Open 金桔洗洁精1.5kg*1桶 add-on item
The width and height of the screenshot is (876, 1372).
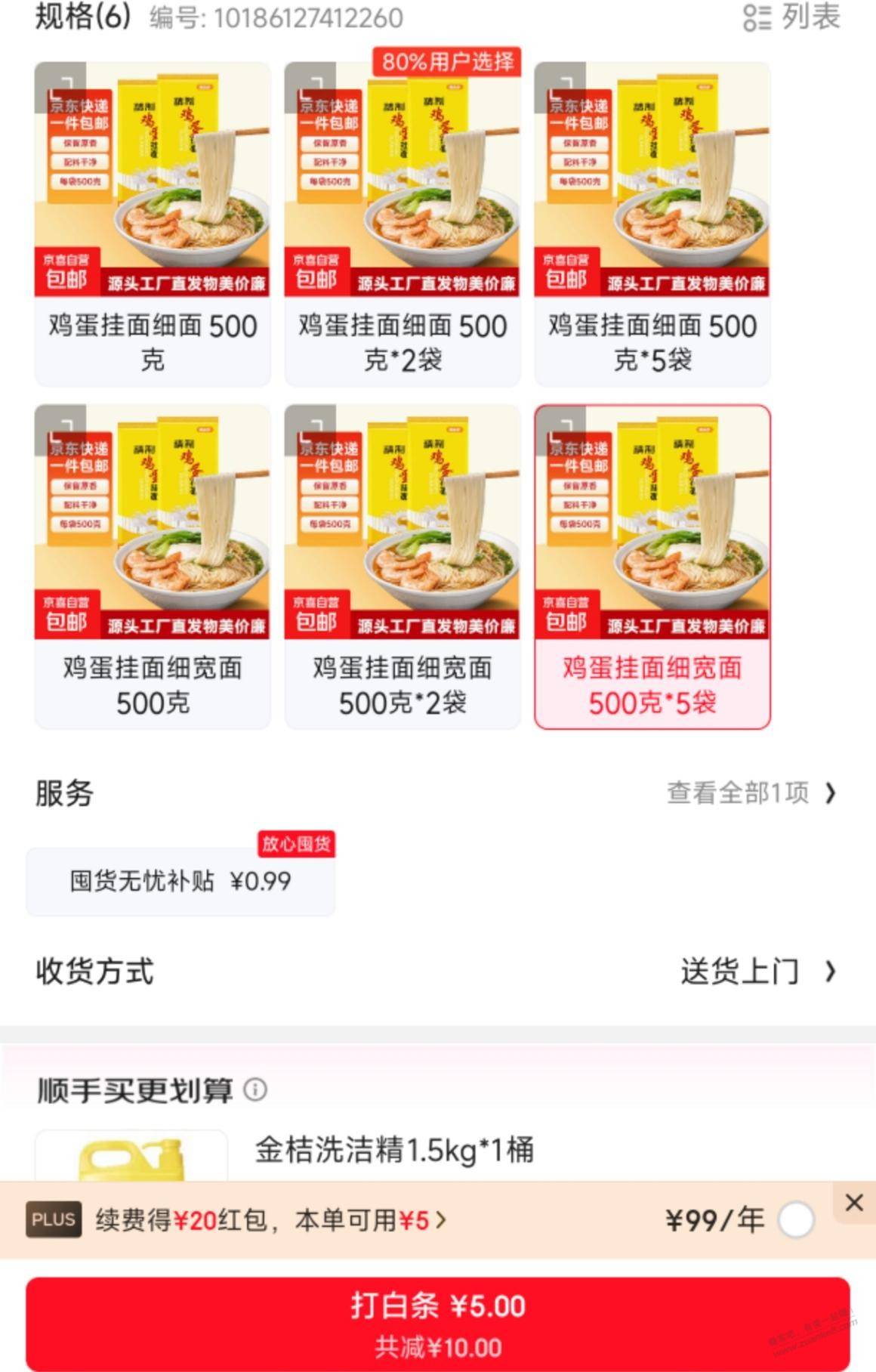pyautogui.click(x=394, y=1151)
